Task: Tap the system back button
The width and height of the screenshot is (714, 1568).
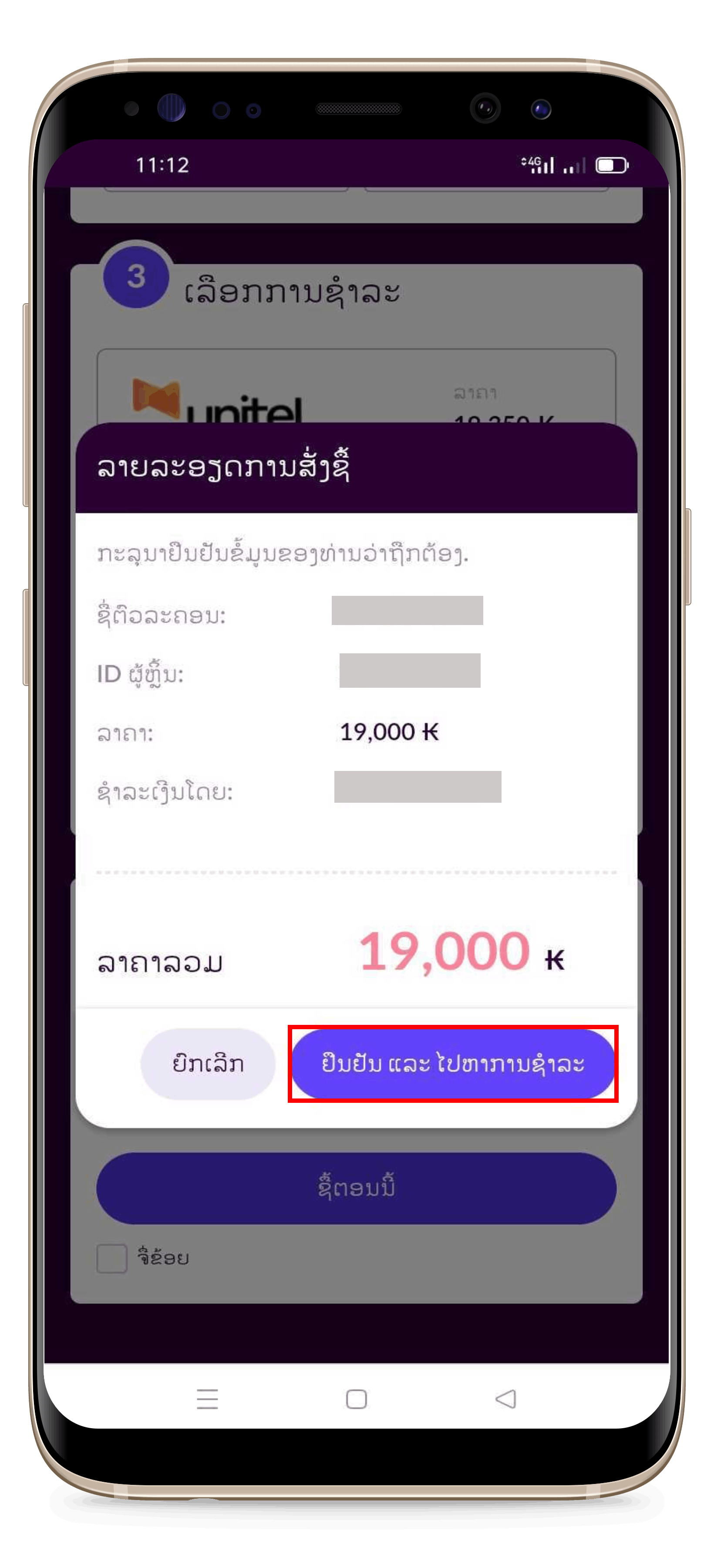Action: (505, 1399)
